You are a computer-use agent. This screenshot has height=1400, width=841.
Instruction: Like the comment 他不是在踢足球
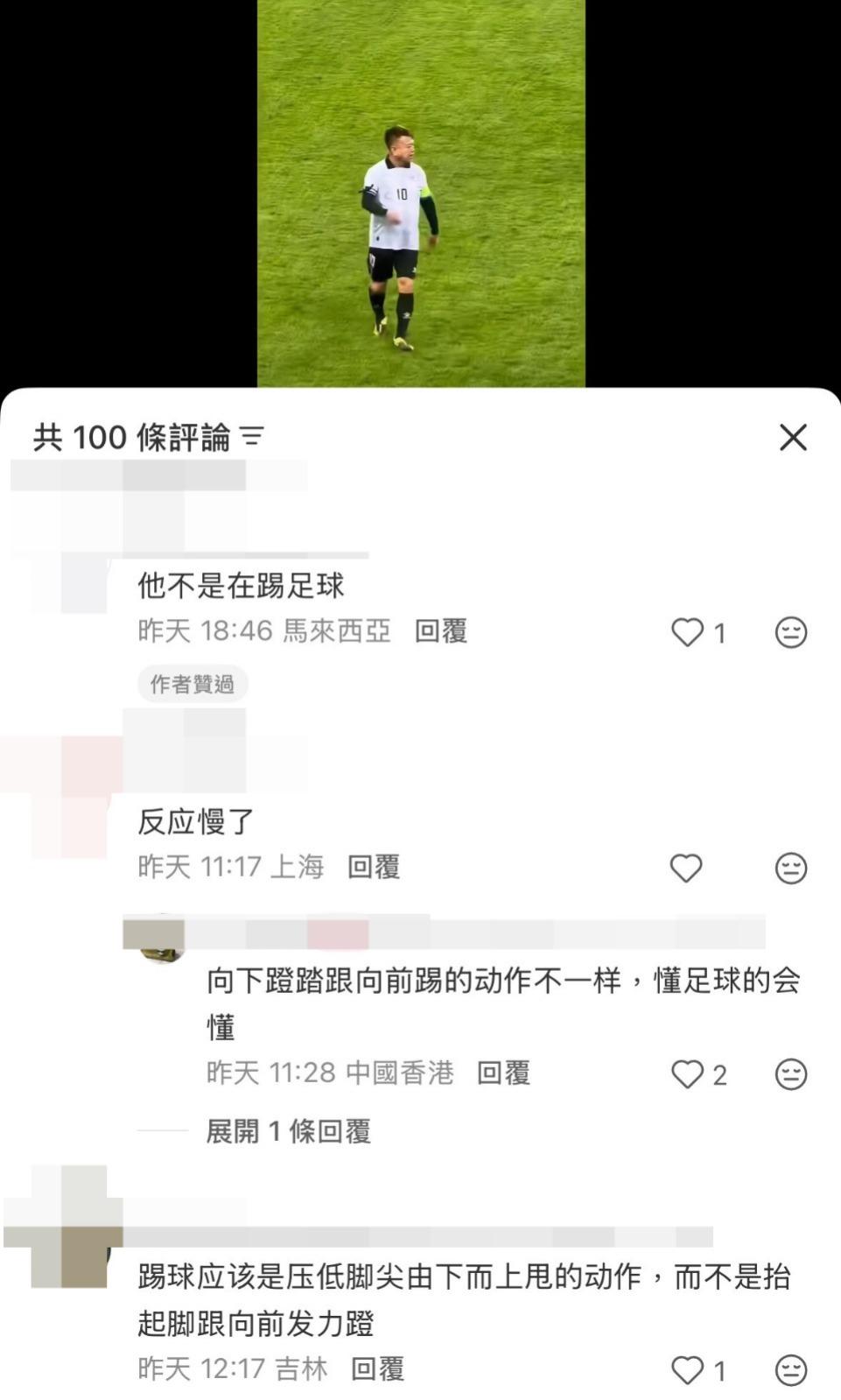click(687, 632)
